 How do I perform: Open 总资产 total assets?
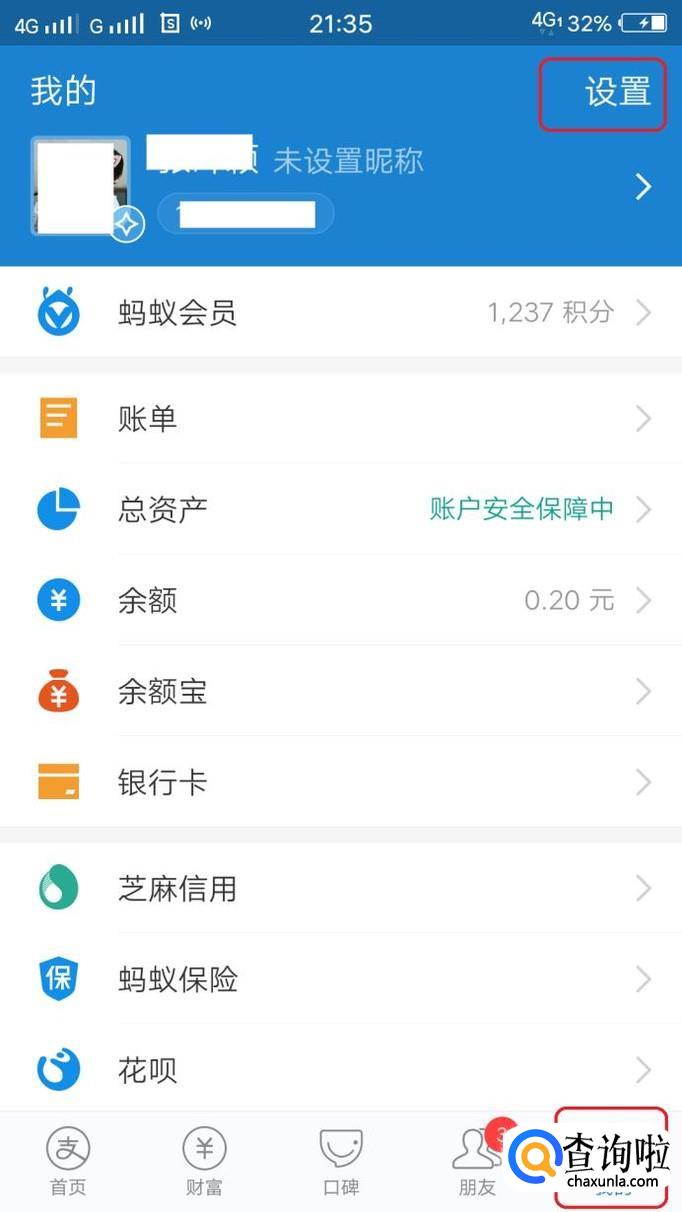coord(340,509)
